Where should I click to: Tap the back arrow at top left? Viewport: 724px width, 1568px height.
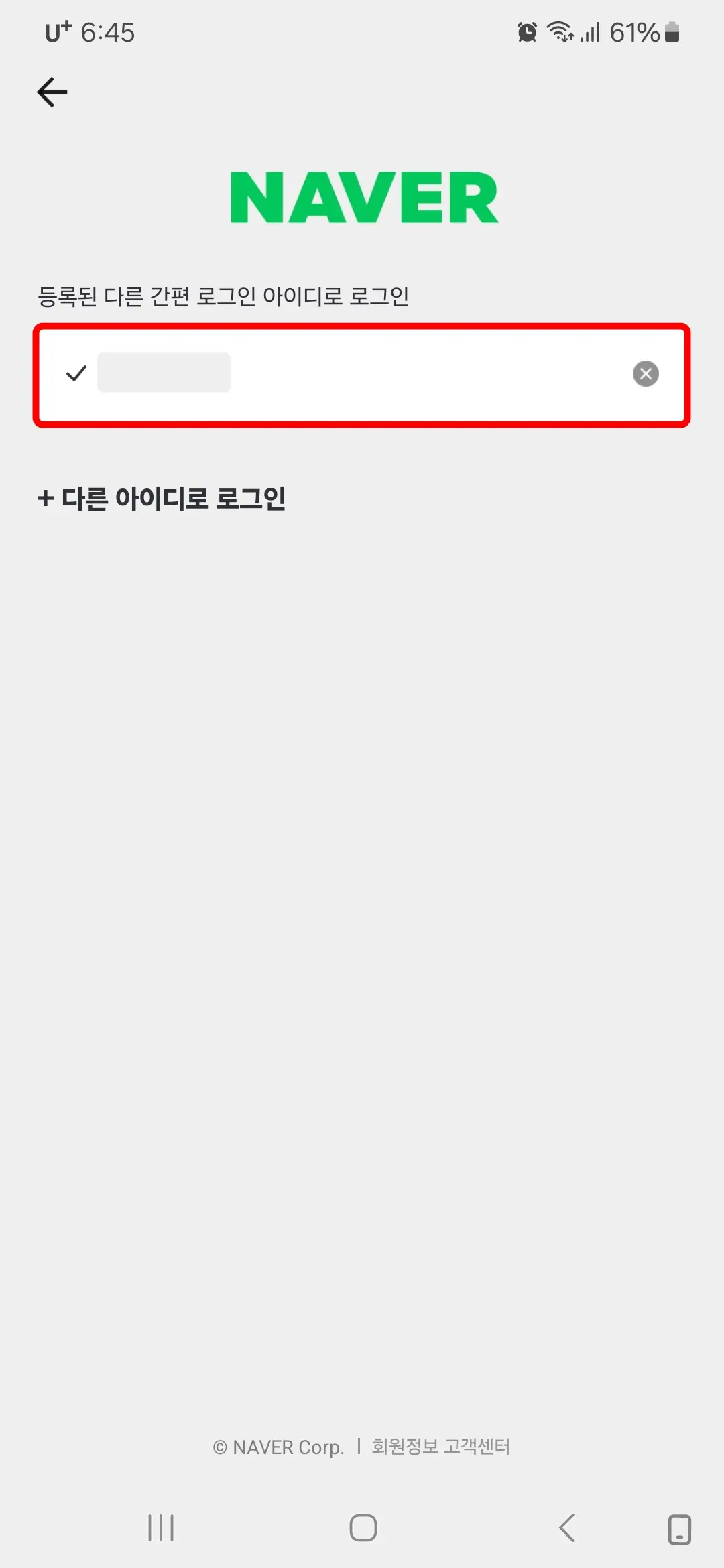point(51,91)
